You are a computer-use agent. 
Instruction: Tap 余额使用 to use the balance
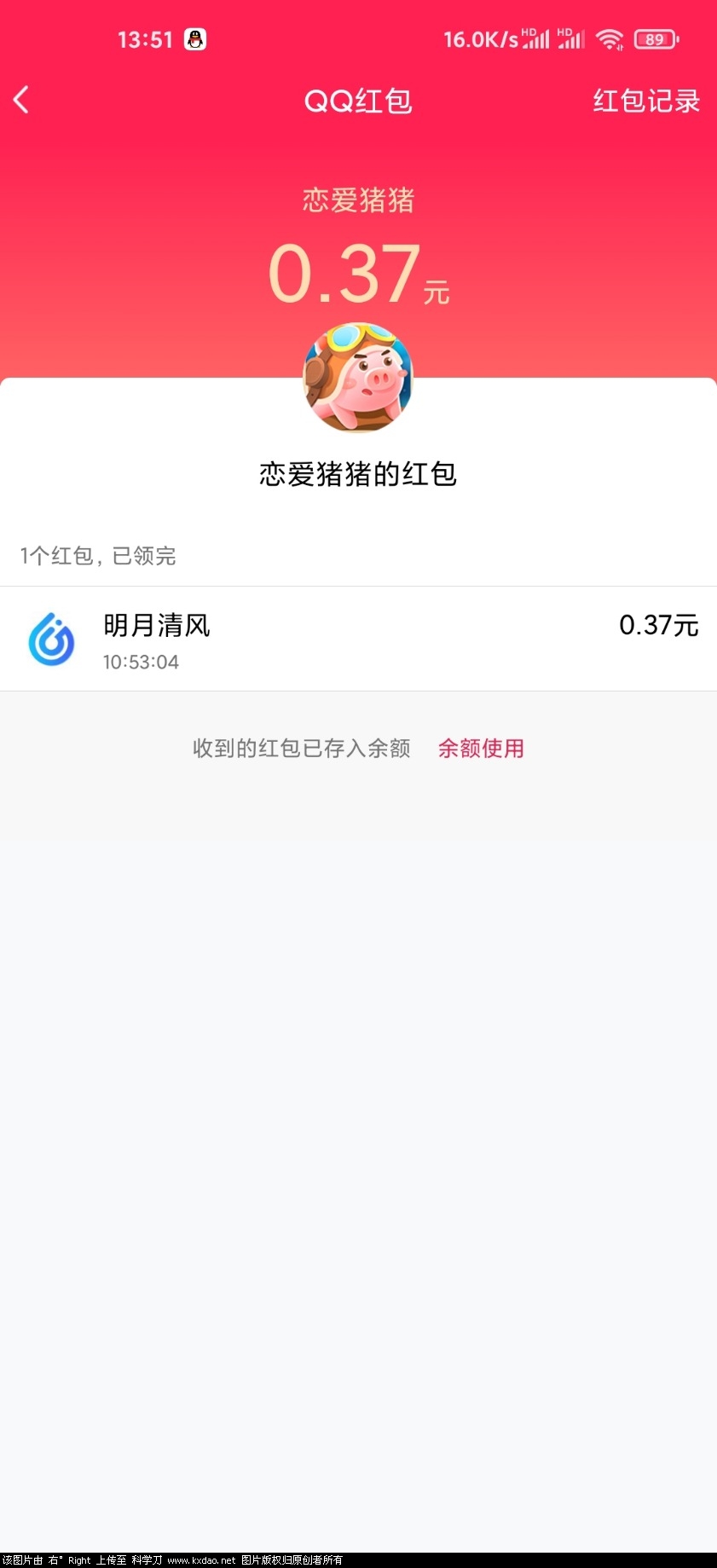pyautogui.click(x=481, y=749)
